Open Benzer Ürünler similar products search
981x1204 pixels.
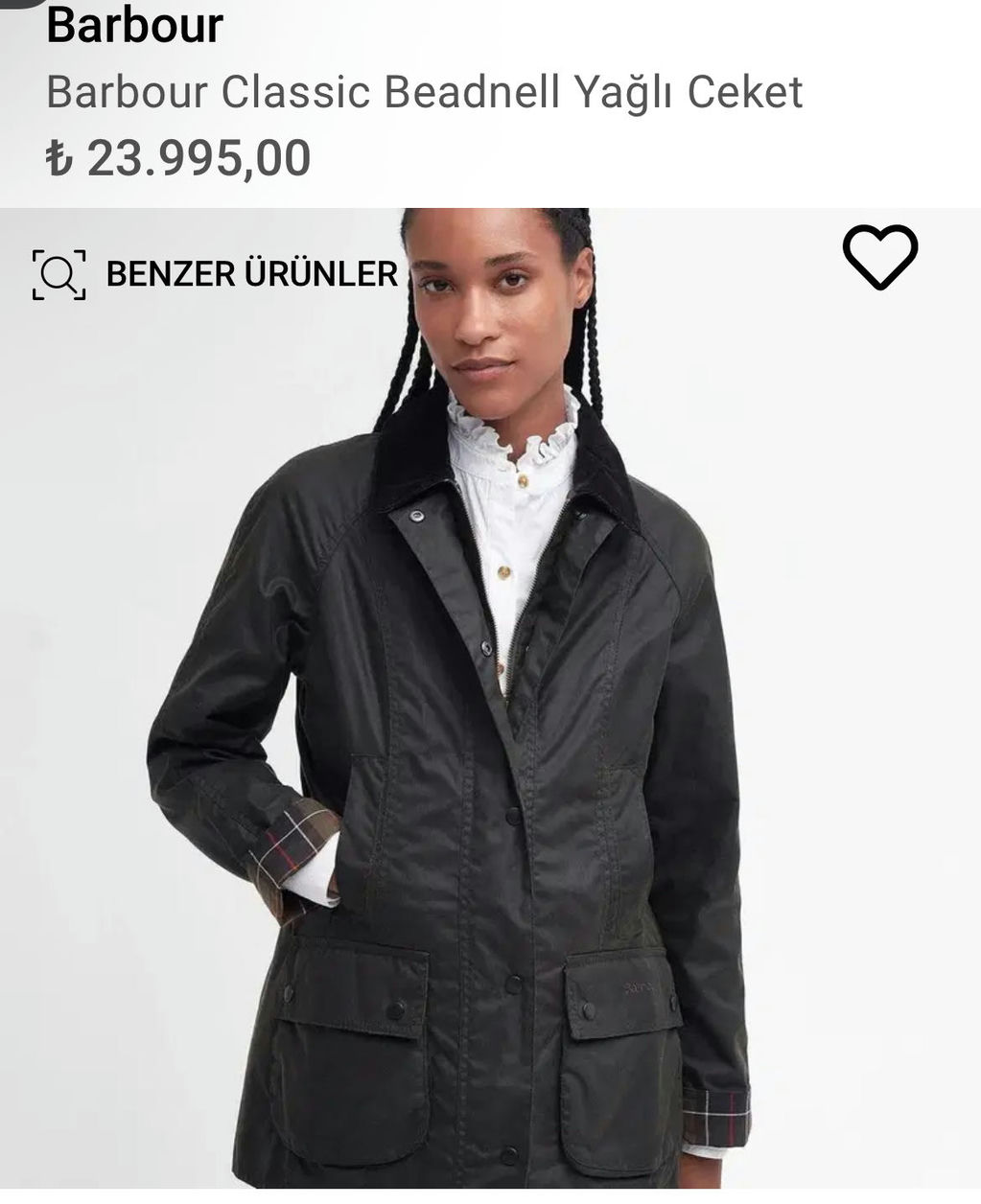(215, 274)
